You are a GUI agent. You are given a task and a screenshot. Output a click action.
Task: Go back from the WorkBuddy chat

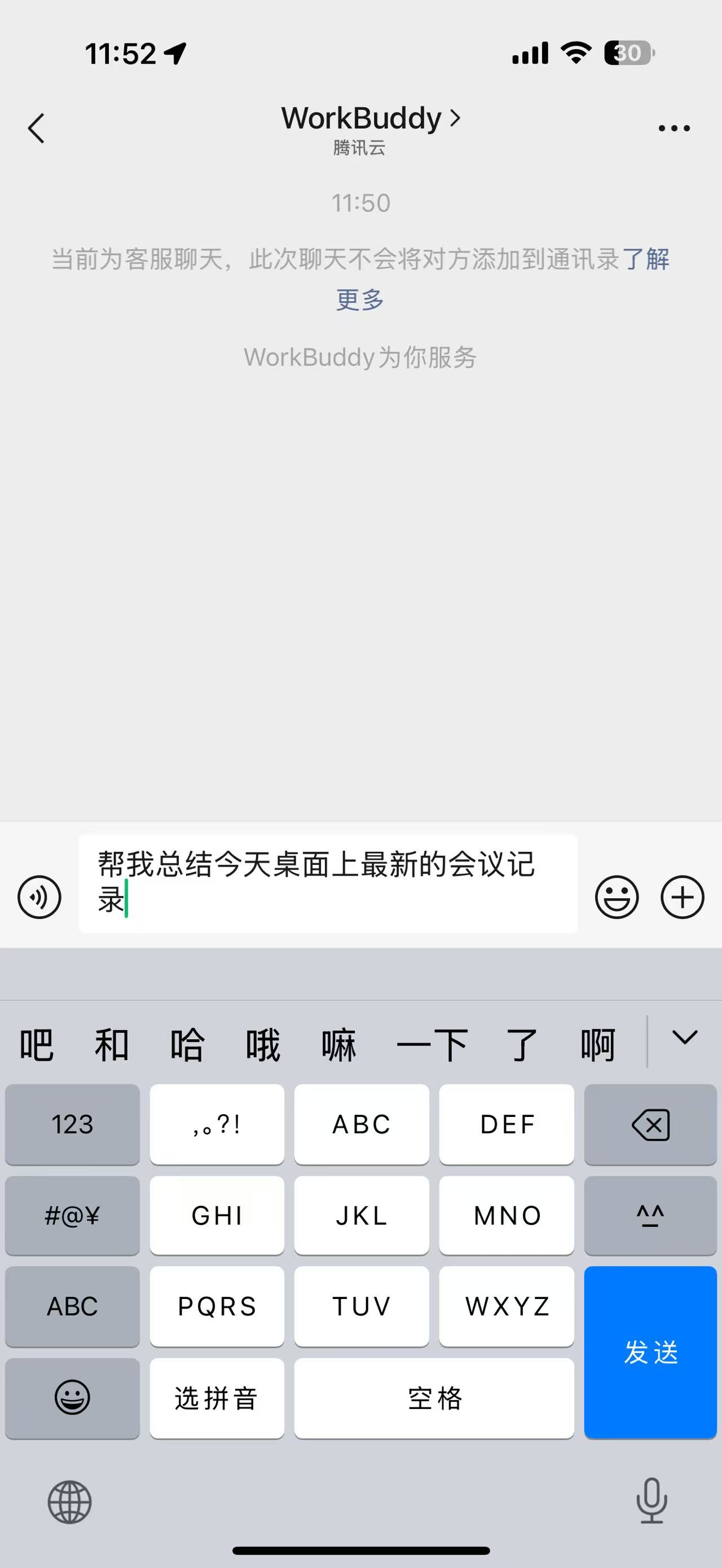tap(37, 128)
